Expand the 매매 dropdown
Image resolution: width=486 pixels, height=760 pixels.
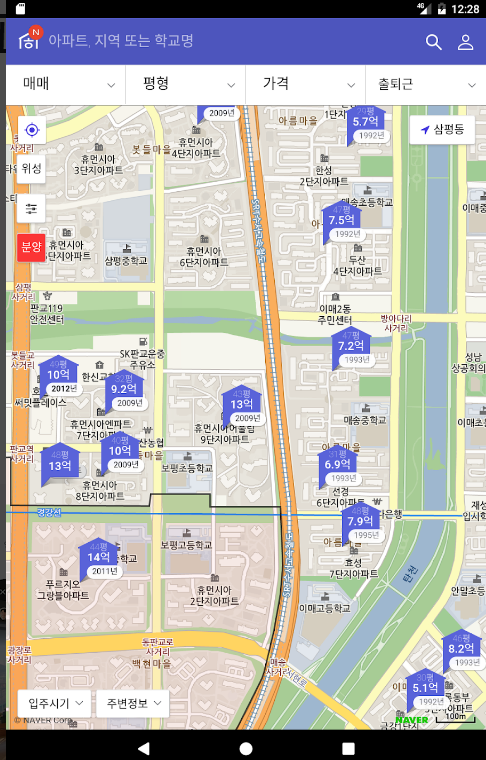(66, 84)
